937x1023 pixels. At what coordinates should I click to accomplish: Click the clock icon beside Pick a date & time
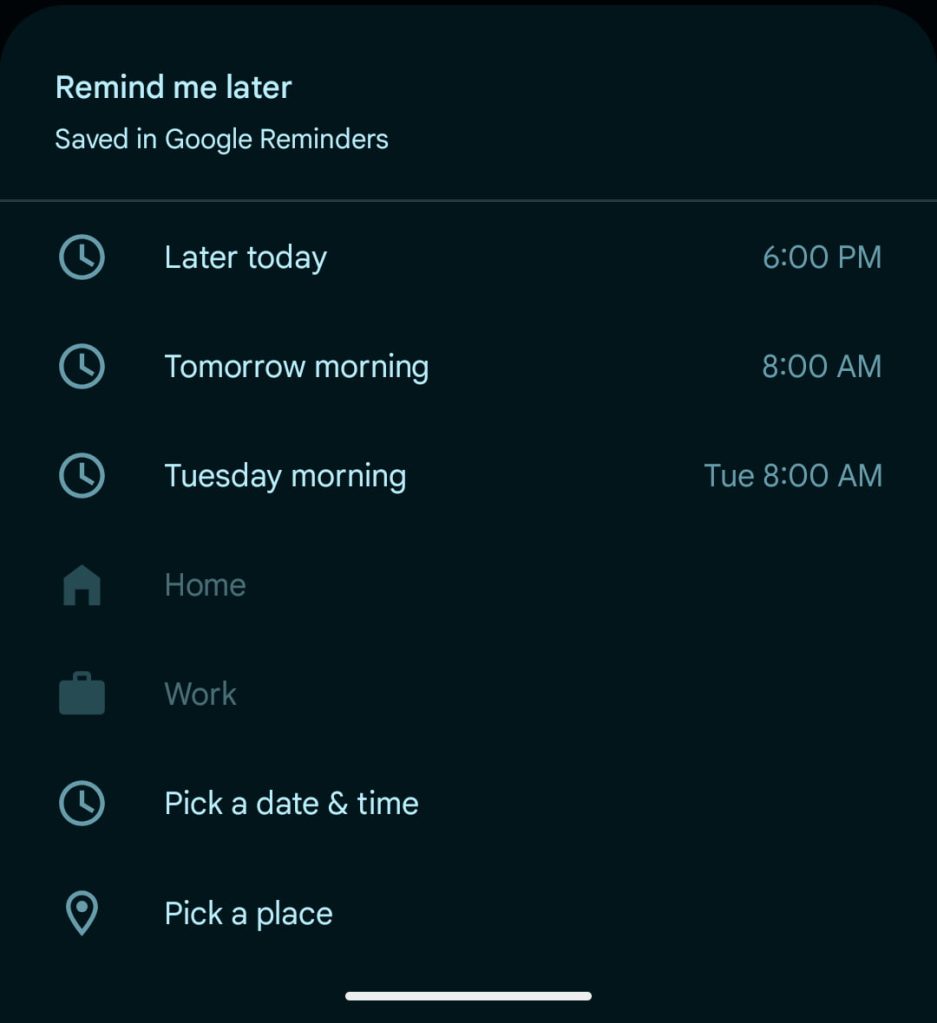[x=81, y=803]
